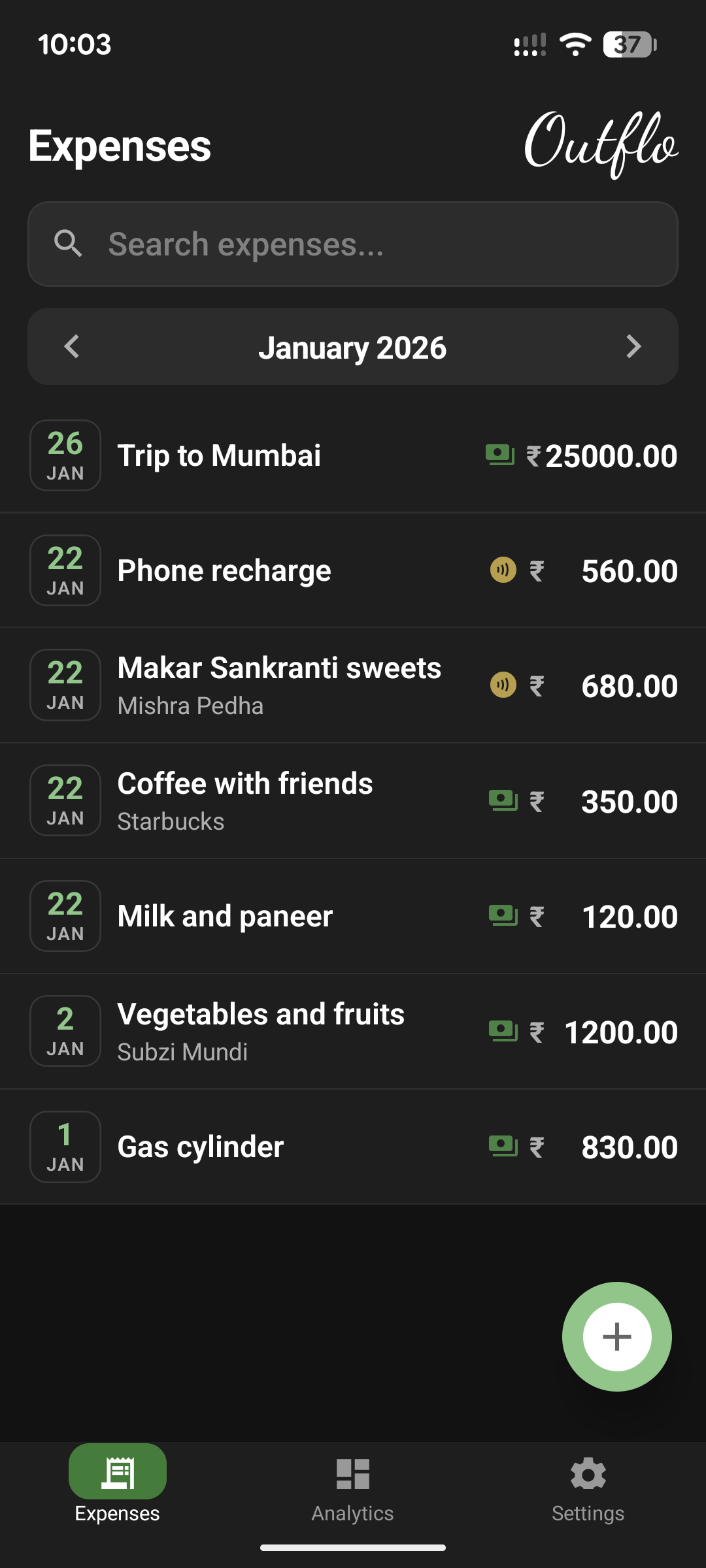Click the Settings gear icon
This screenshot has height=1568, width=706.
[x=588, y=1471]
